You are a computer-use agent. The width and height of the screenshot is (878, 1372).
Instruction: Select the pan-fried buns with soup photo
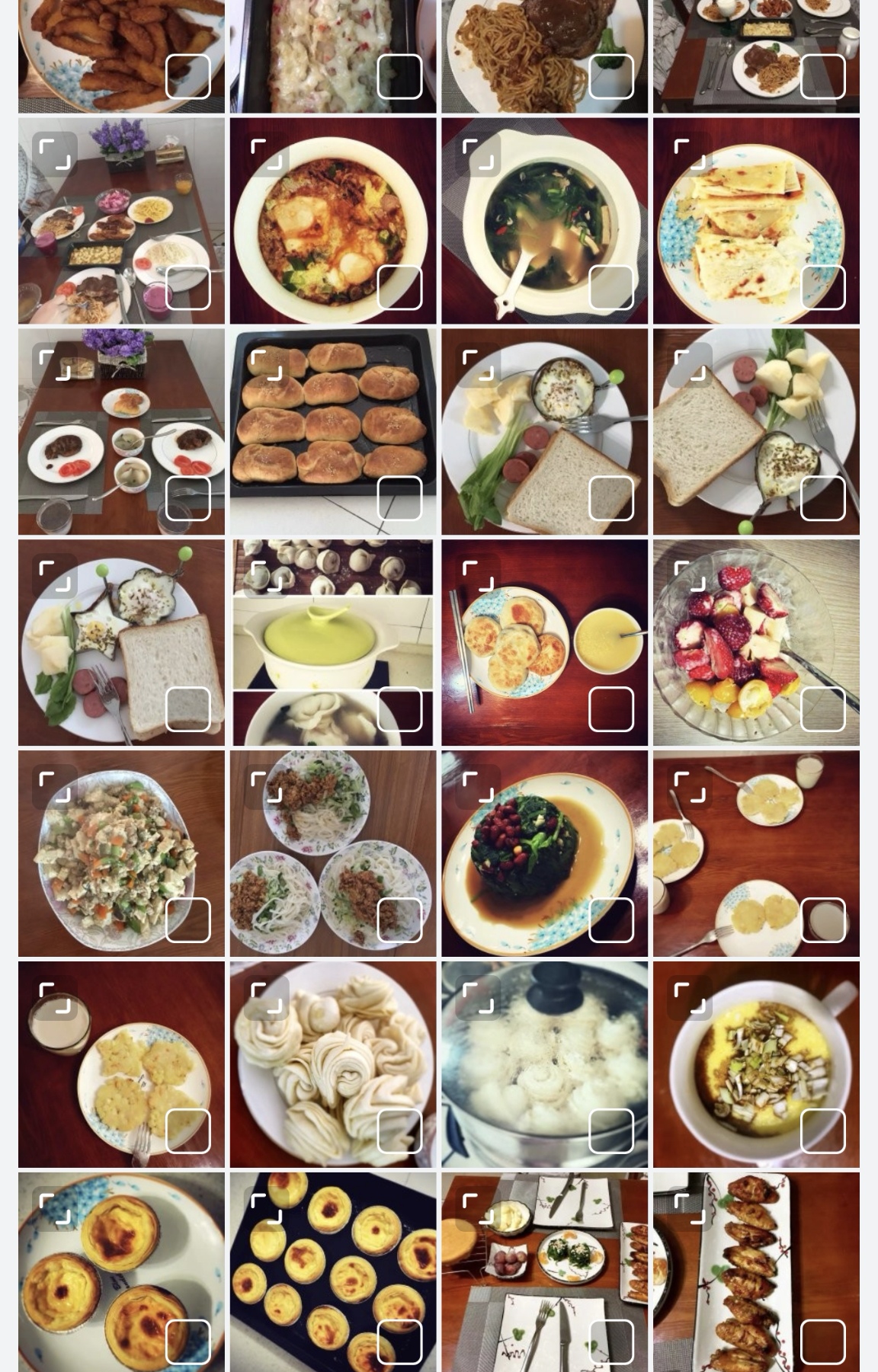tap(611, 709)
